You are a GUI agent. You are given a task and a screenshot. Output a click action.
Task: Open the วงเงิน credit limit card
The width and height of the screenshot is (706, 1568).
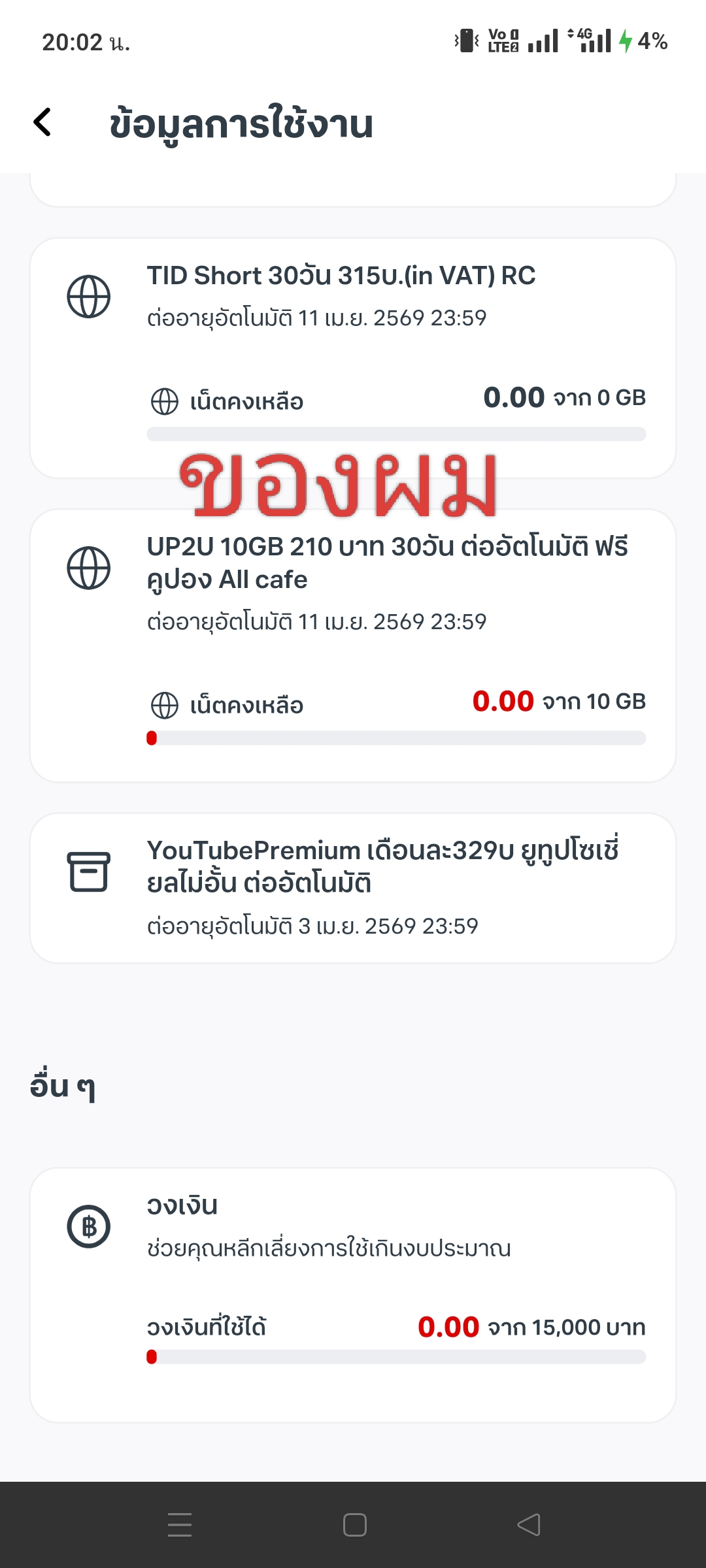pos(353,1294)
